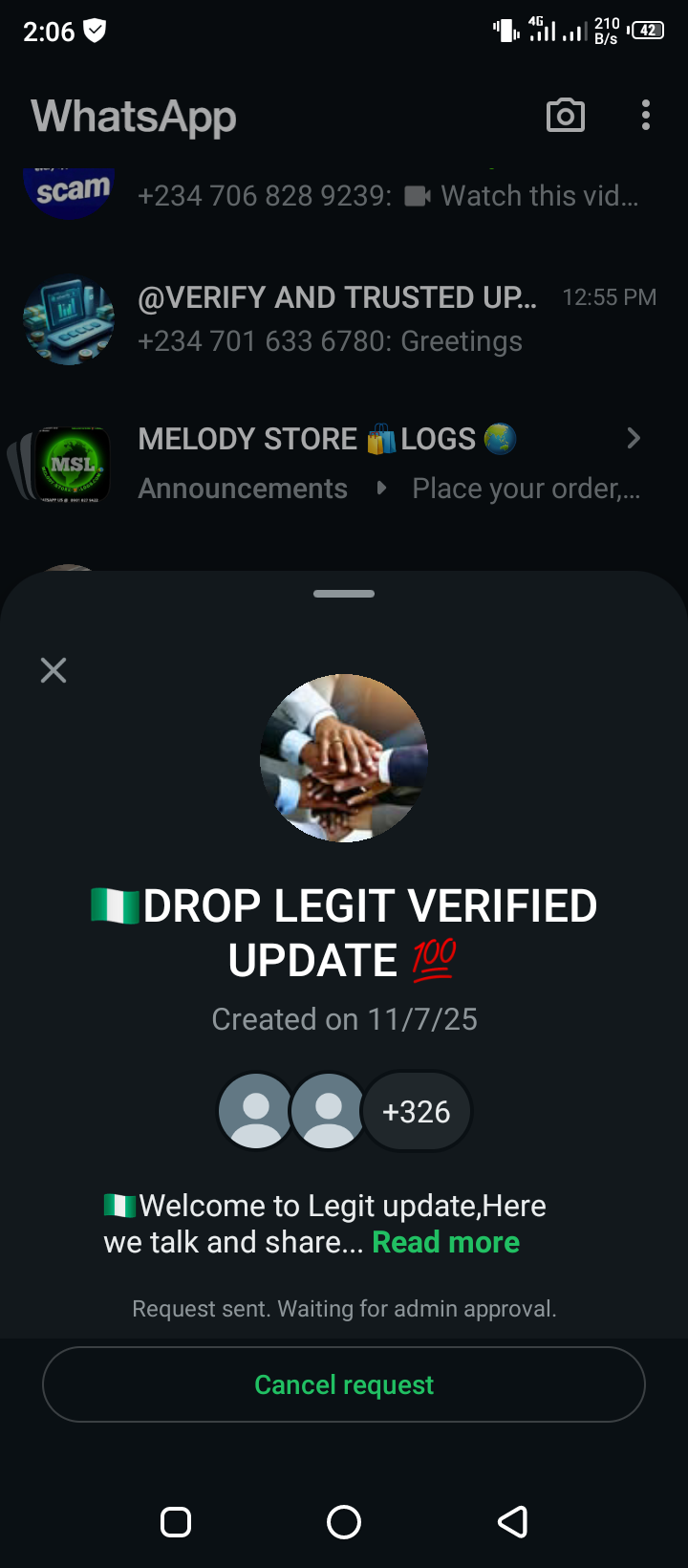Go to the home screen

pos(344,1521)
